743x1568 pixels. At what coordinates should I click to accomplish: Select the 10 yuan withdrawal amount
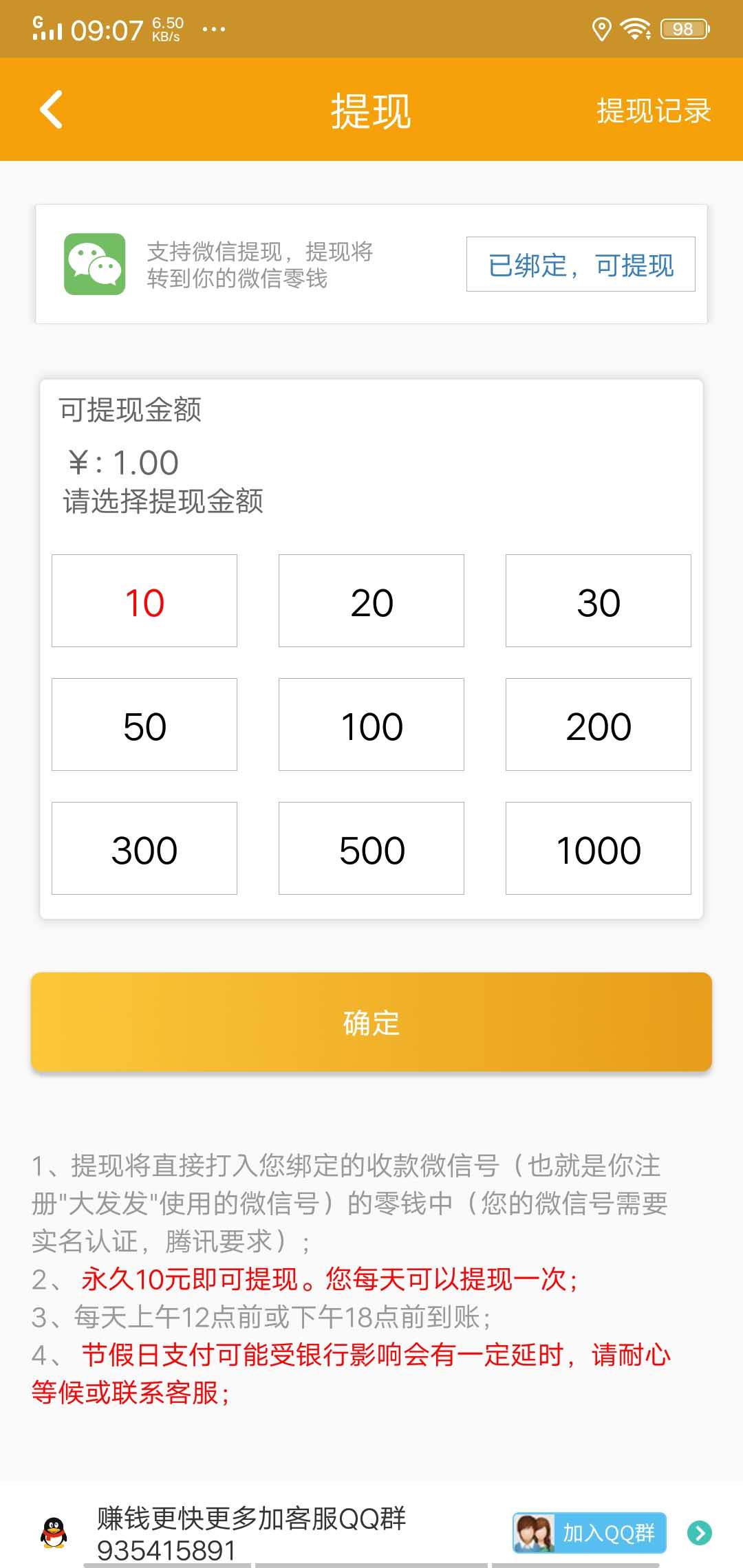[x=144, y=600]
